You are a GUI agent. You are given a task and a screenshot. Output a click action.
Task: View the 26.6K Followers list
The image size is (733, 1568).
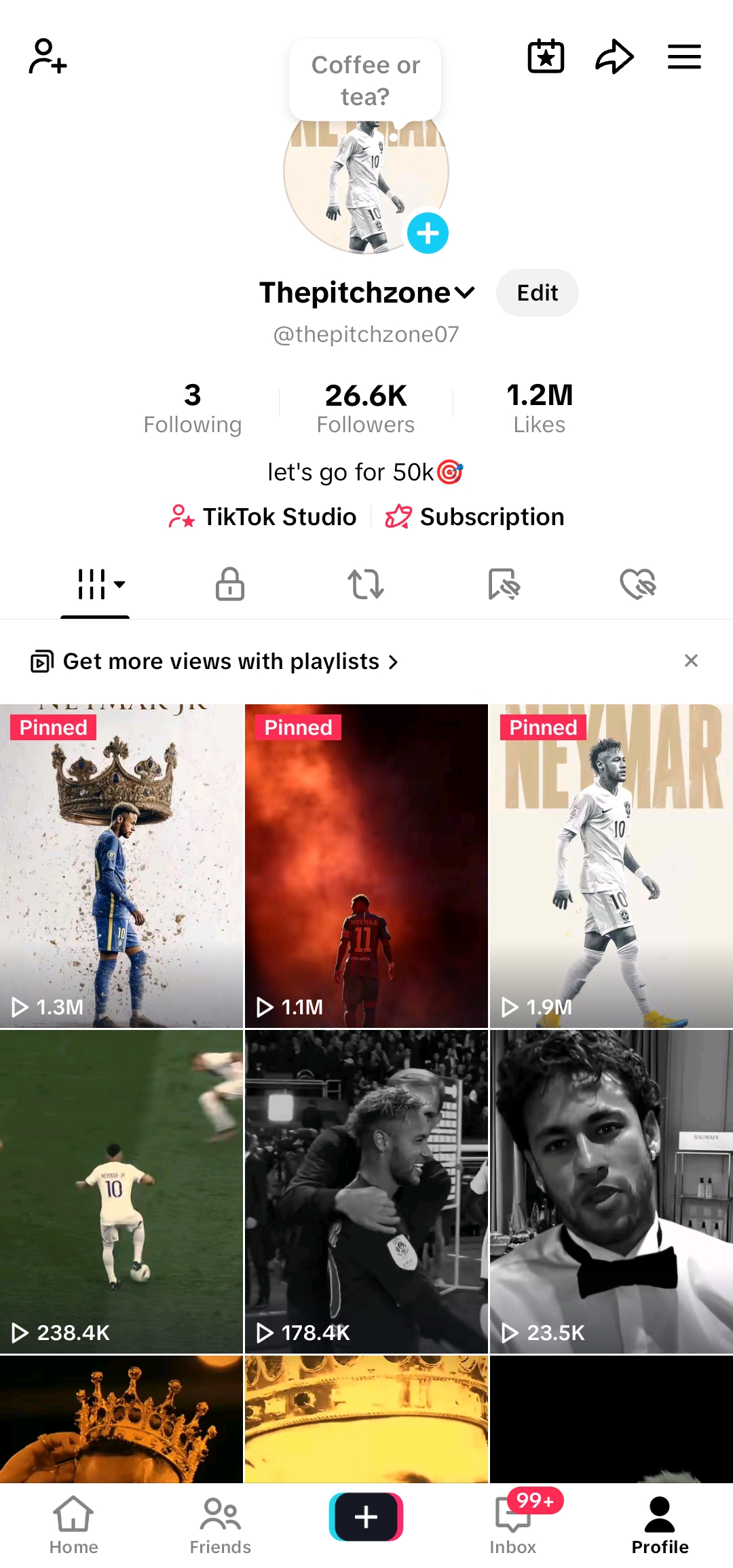point(366,408)
